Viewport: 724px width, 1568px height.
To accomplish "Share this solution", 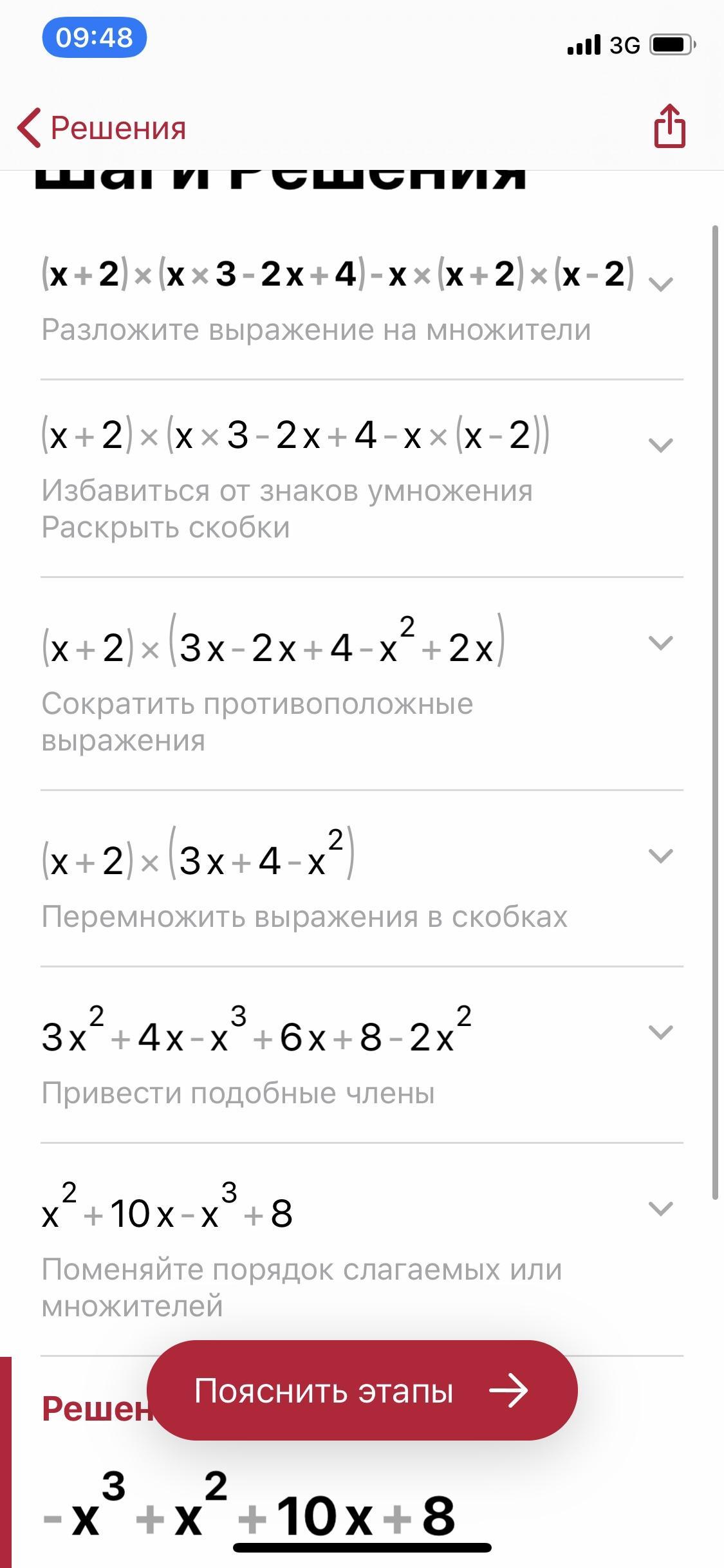I will coord(669,126).
